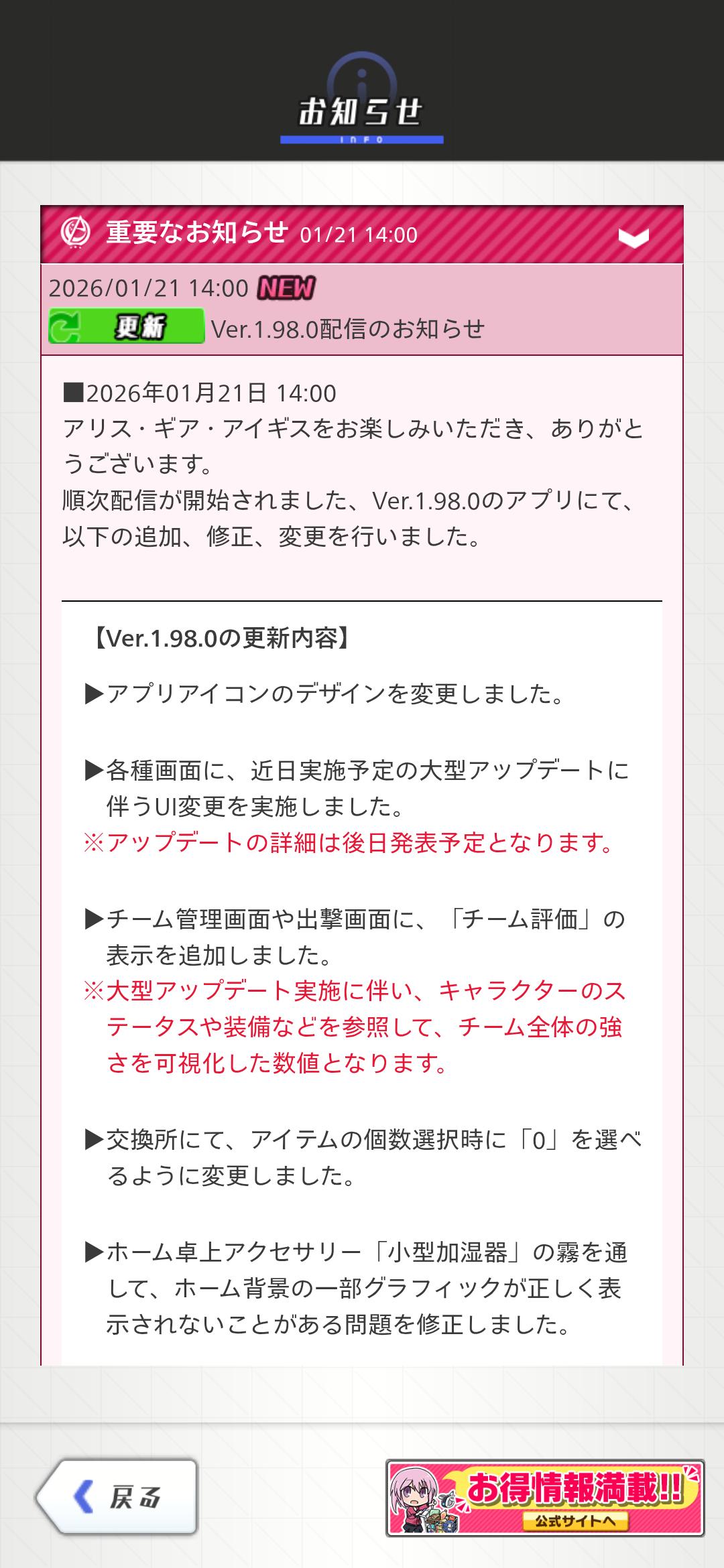Open the 公式サイトへ banner
This screenshot has height=1568, width=724.
tap(545, 1498)
